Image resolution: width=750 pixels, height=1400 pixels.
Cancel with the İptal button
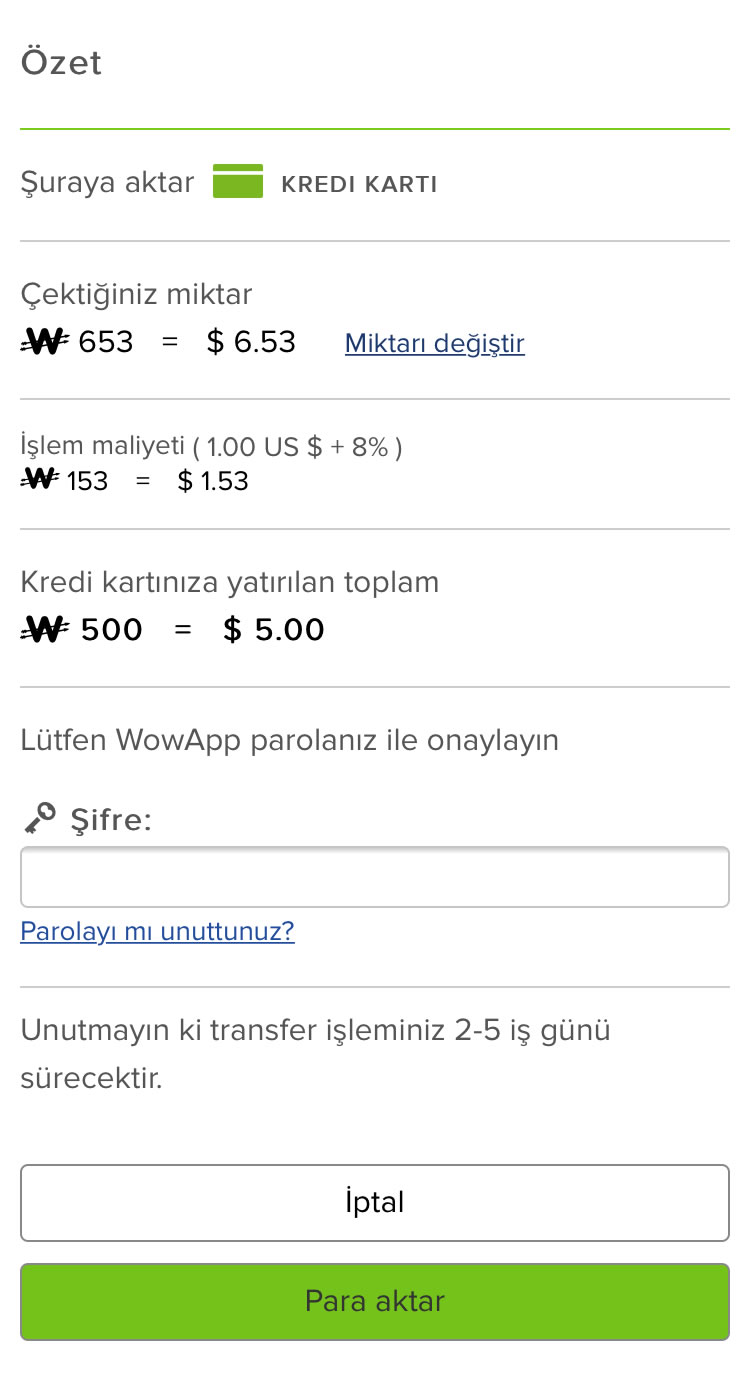tap(375, 1203)
